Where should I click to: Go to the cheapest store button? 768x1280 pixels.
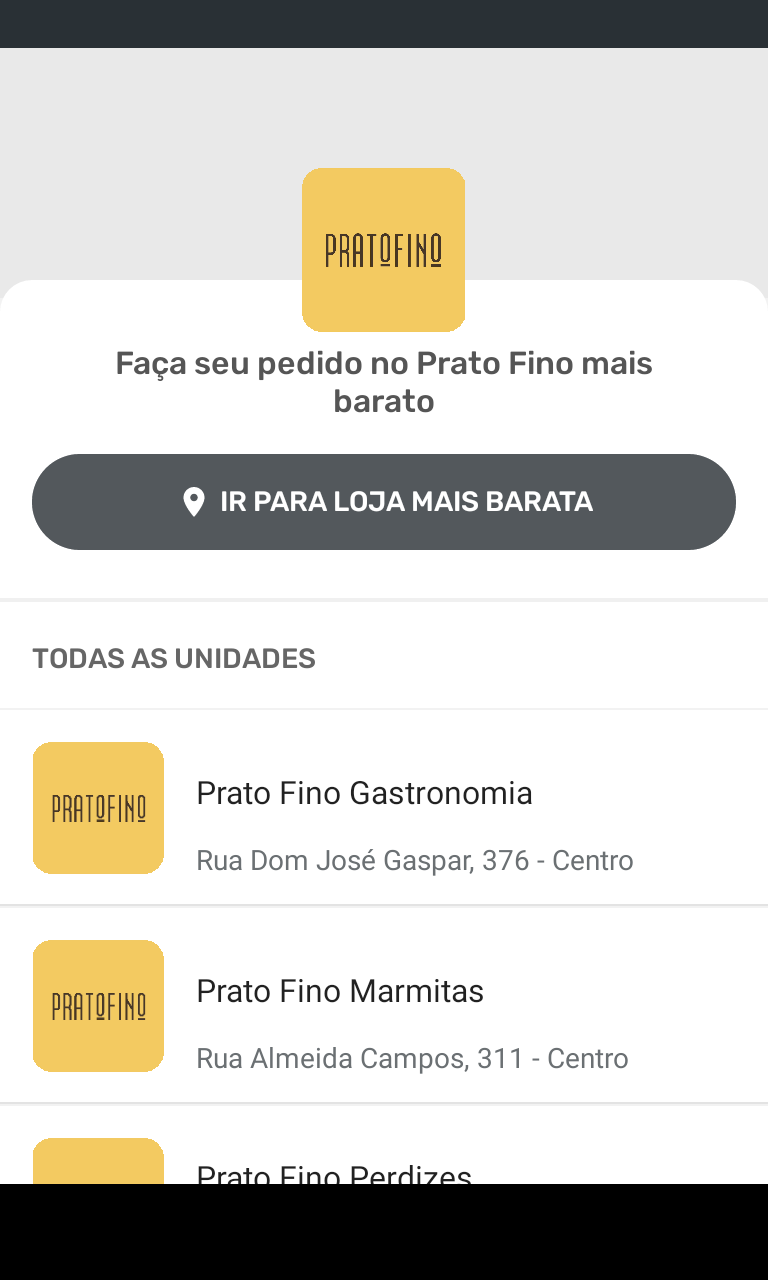pos(384,502)
